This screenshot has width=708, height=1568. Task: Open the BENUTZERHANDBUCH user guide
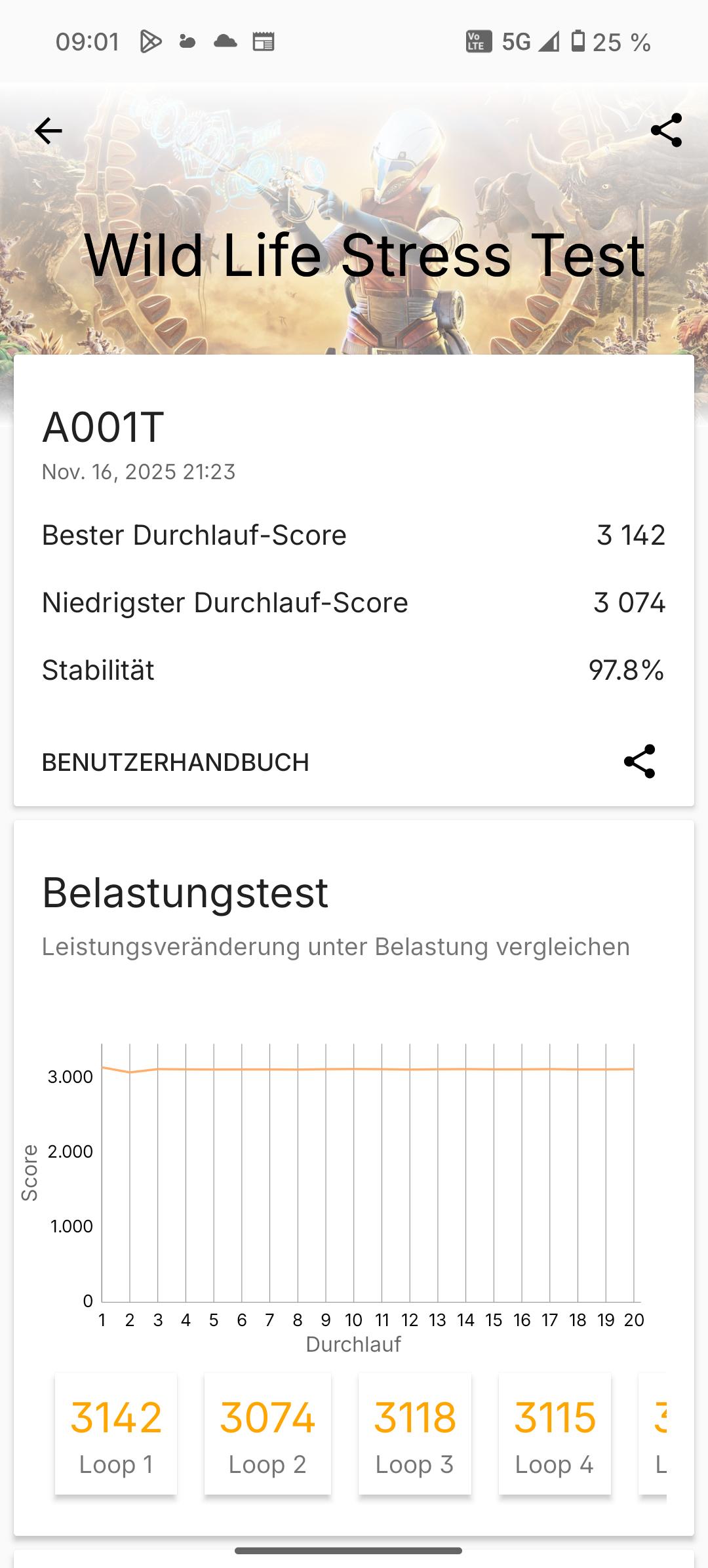[175, 762]
